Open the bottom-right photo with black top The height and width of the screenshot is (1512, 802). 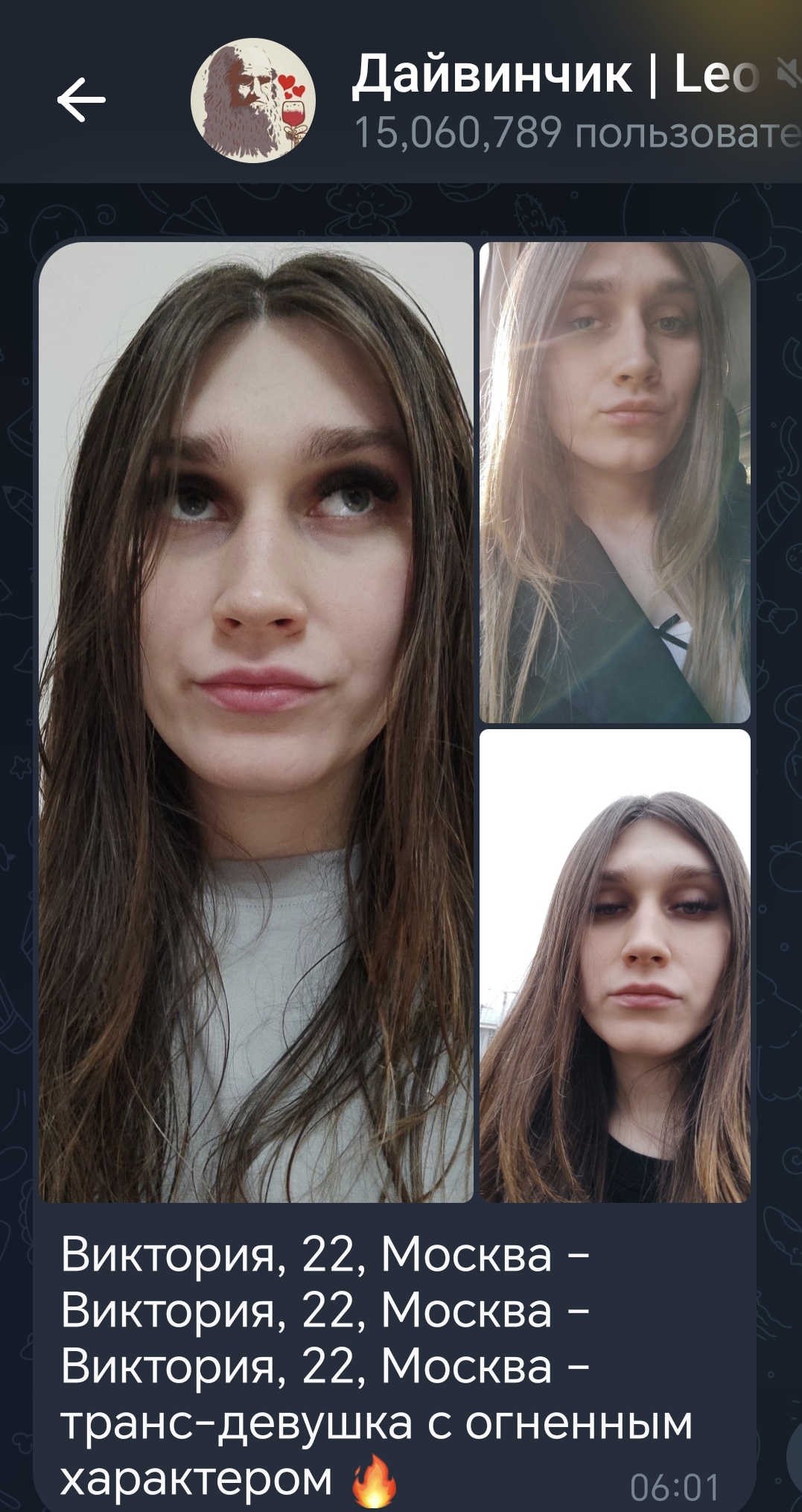point(614,965)
